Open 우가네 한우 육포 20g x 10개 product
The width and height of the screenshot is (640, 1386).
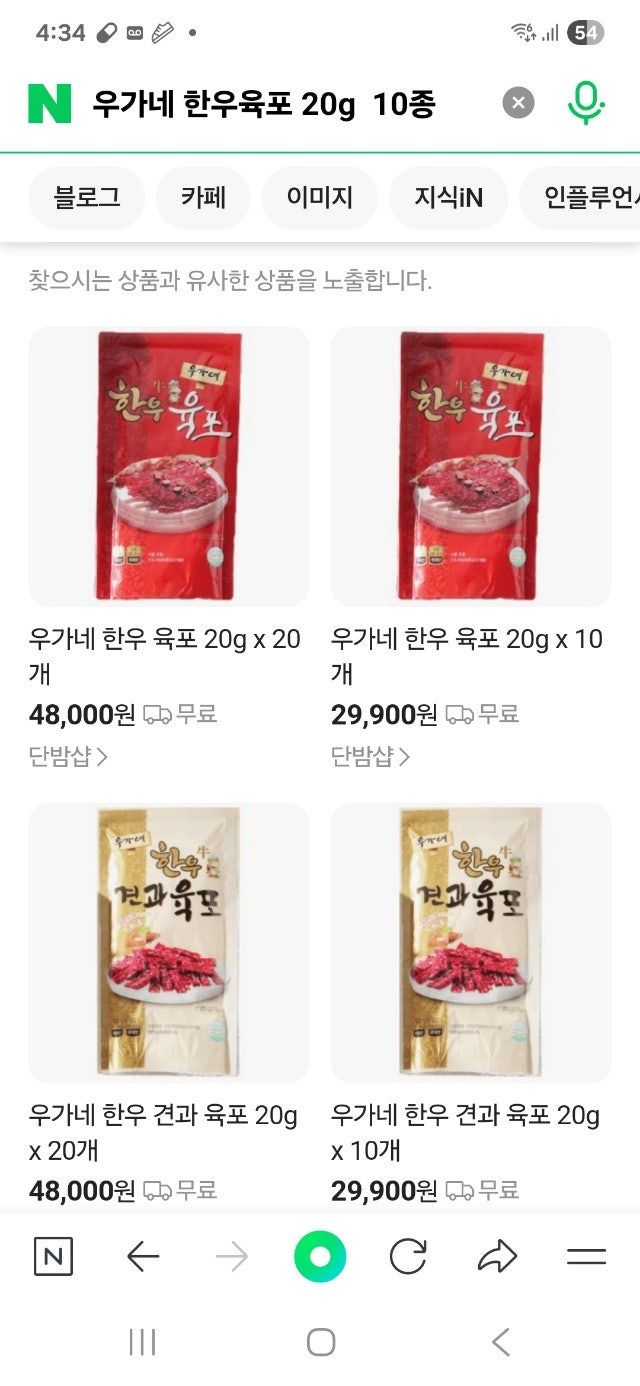pos(470,466)
